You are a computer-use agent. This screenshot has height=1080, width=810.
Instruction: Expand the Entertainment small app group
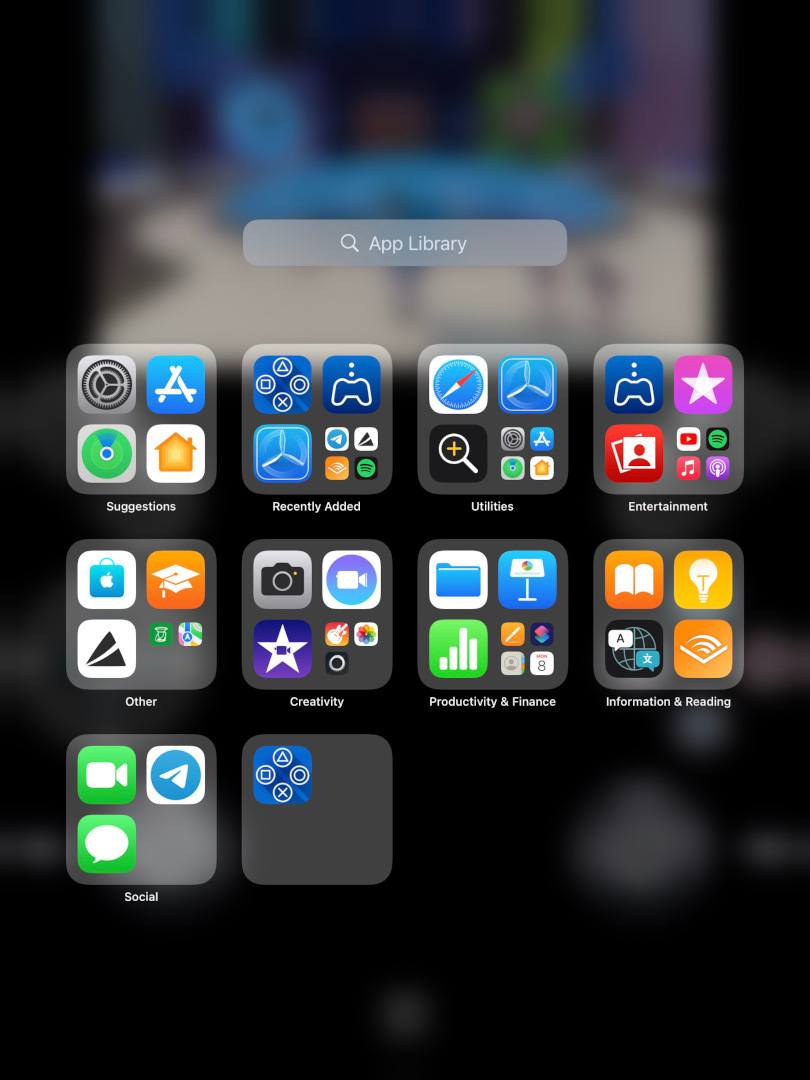point(703,453)
